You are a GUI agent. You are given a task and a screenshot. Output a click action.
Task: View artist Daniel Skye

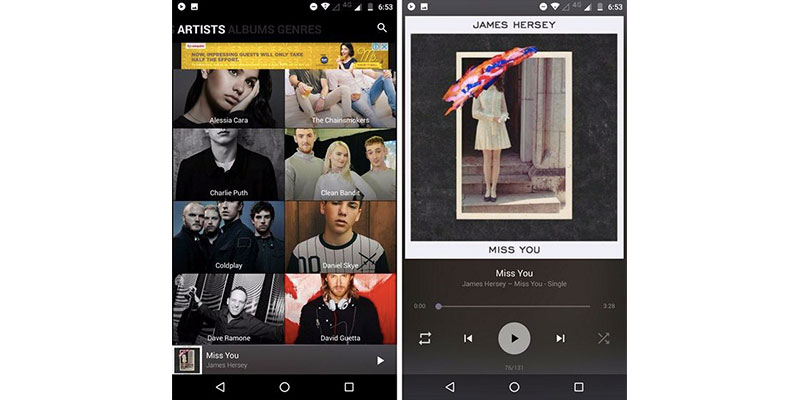(340, 237)
